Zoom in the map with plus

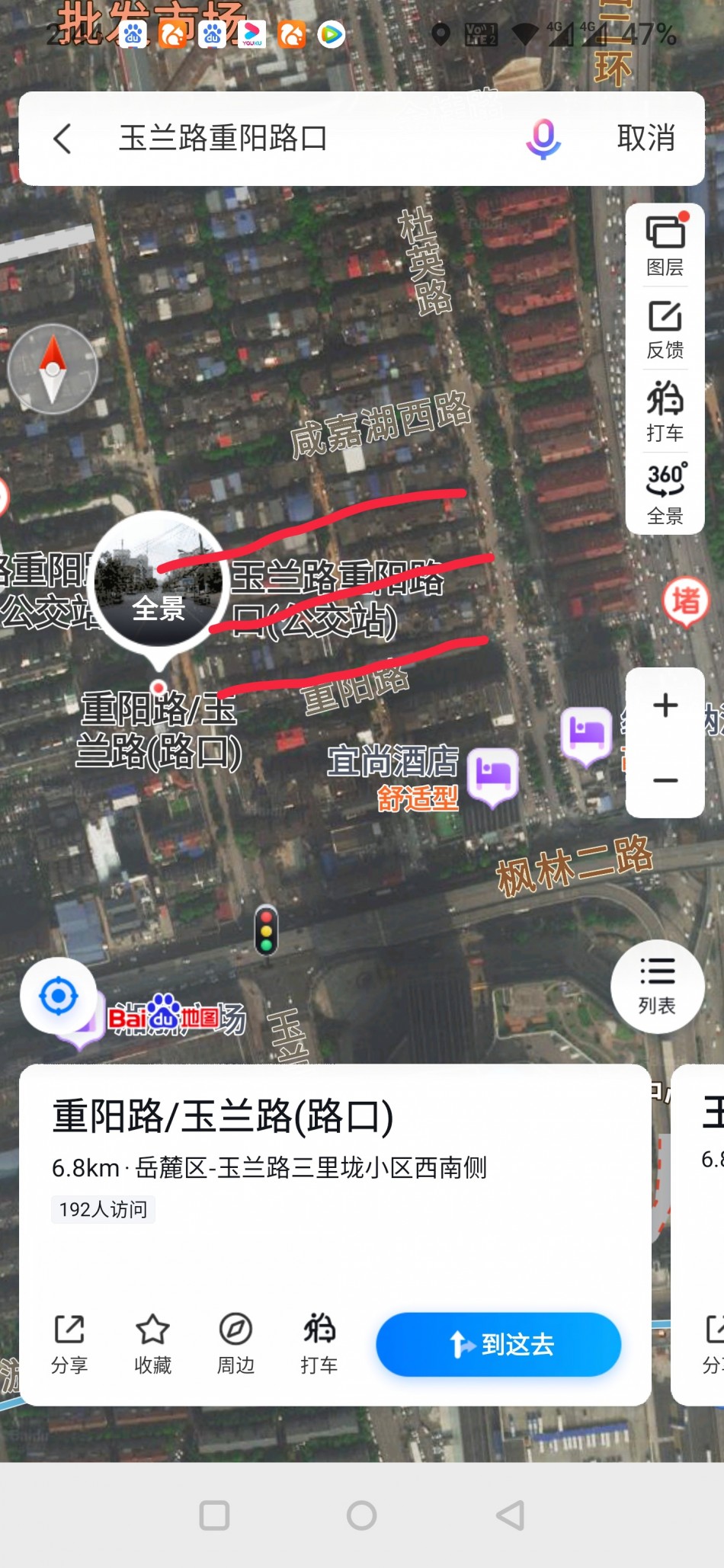[x=665, y=705]
